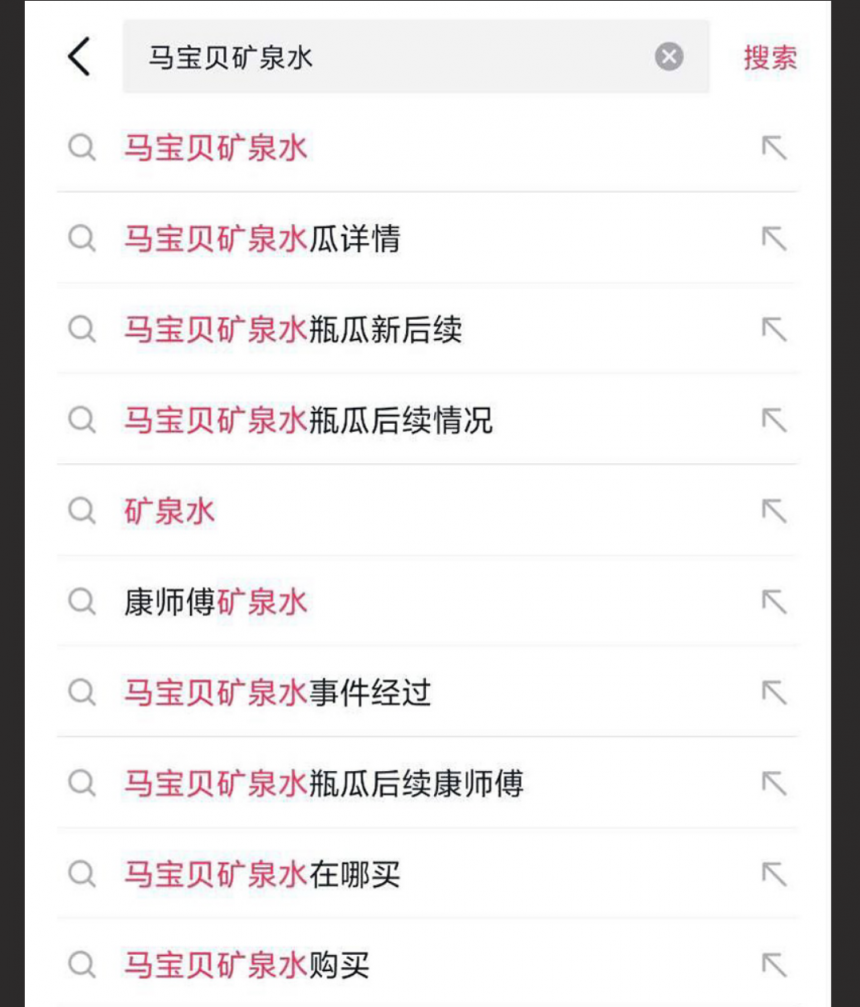Clear the search text with the X icon

tap(669, 57)
